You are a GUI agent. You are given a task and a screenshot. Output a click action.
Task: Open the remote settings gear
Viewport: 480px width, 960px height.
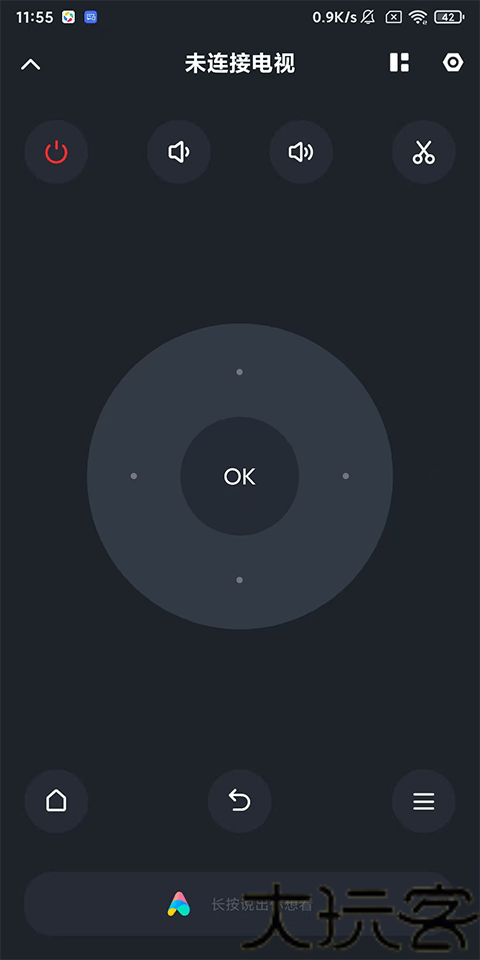452,62
